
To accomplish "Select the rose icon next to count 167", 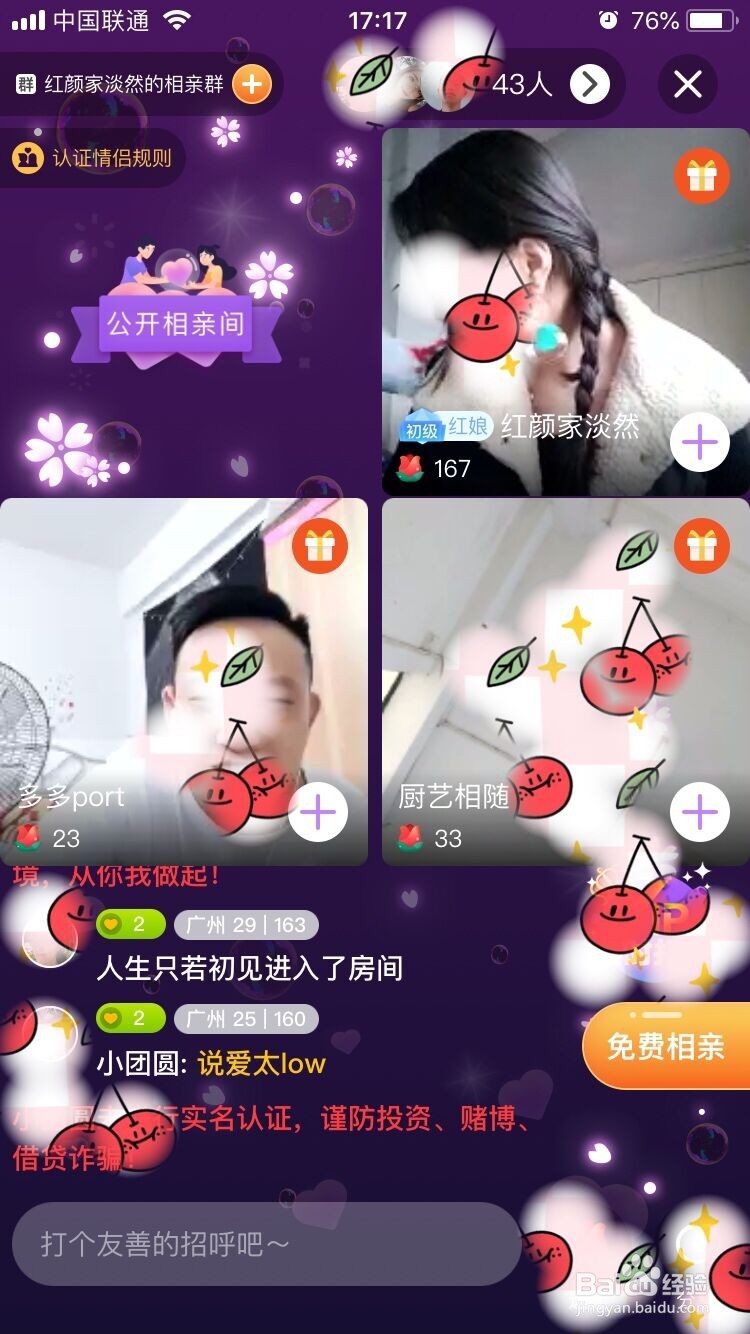I will click(x=412, y=466).
